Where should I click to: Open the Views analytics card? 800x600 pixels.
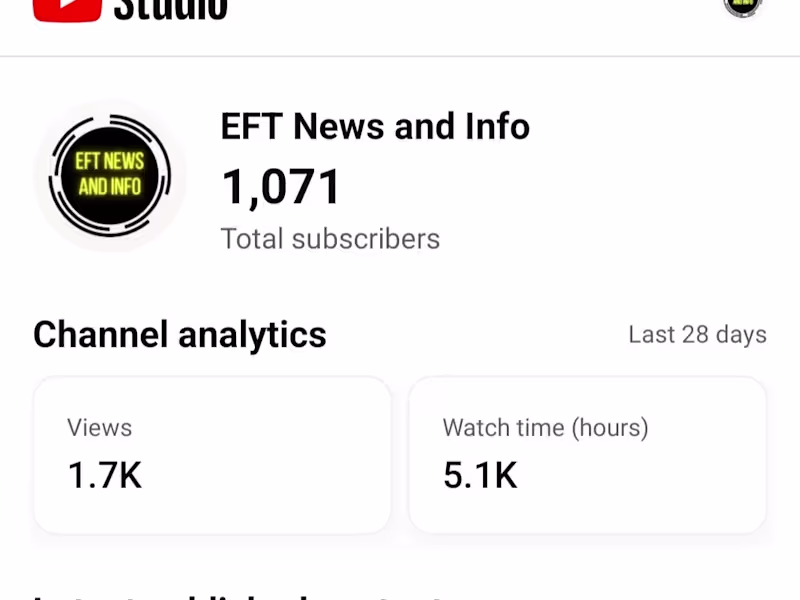[212, 455]
